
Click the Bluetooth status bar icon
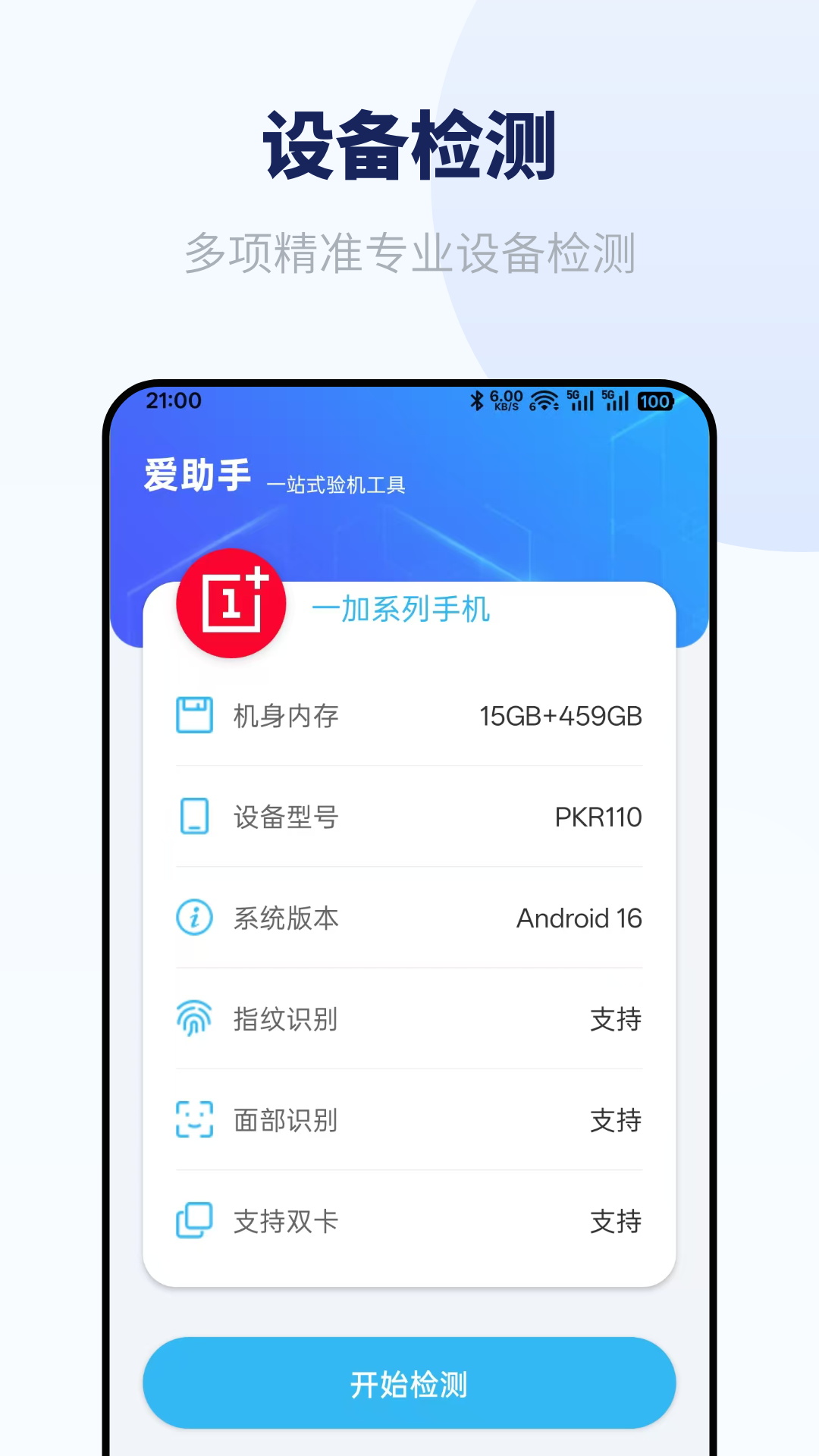(476, 402)
